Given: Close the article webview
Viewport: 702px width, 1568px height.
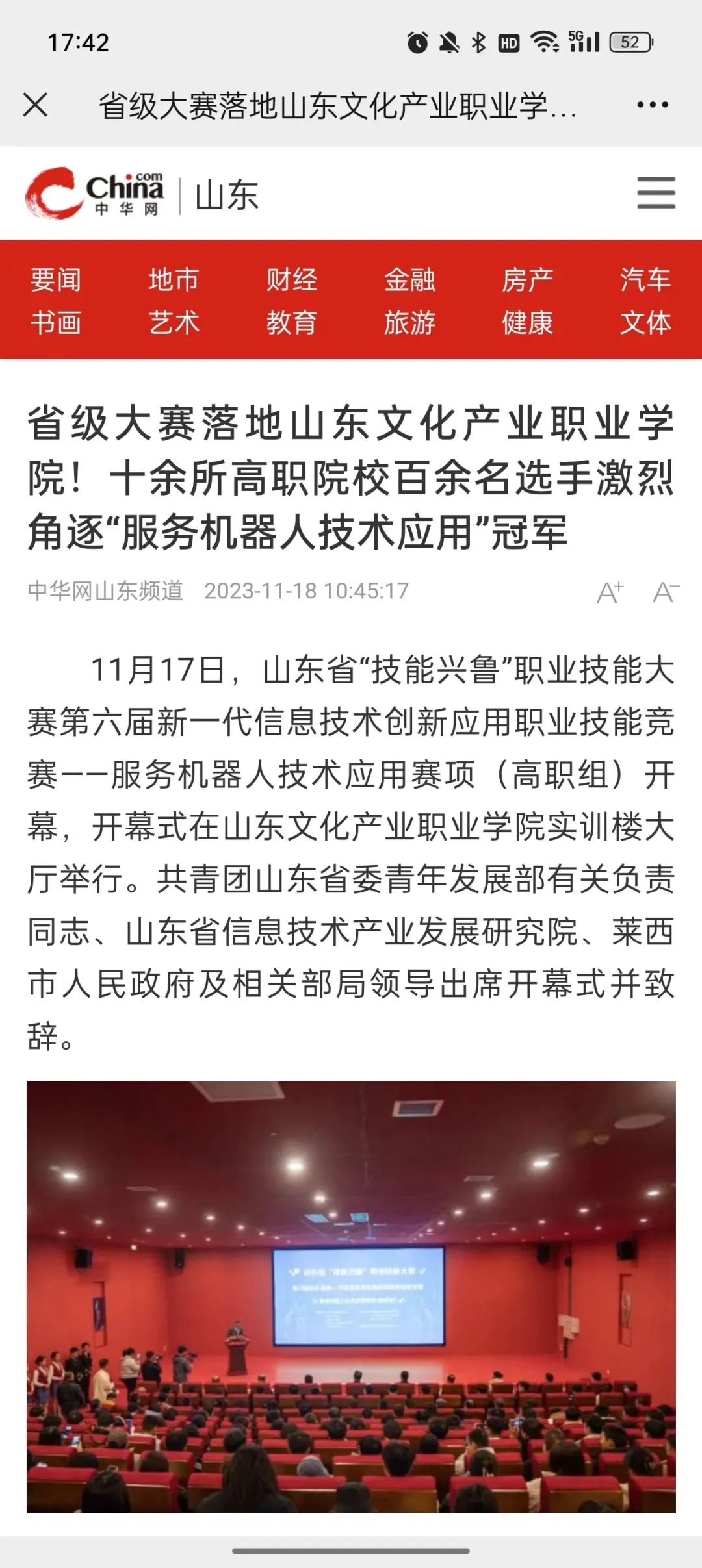Looking at the screenshot, I should [x=35, y=105].
